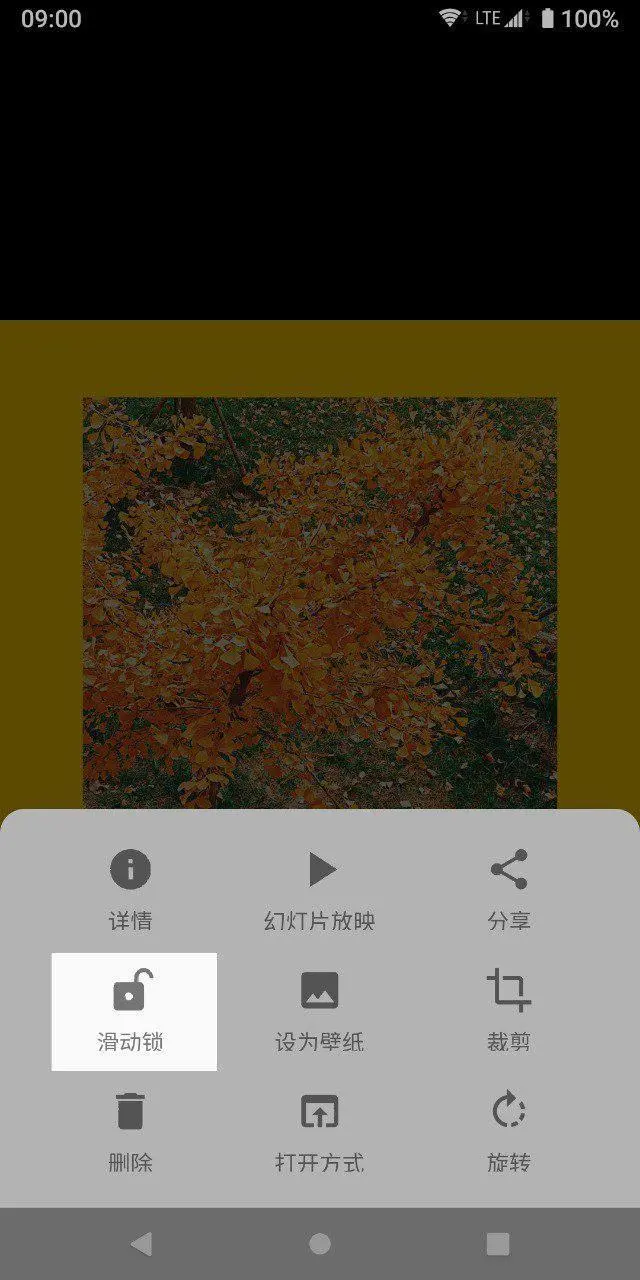Rotate the photo using 旋转
Screen dimensions: 640x1280
pos(509,1131)
